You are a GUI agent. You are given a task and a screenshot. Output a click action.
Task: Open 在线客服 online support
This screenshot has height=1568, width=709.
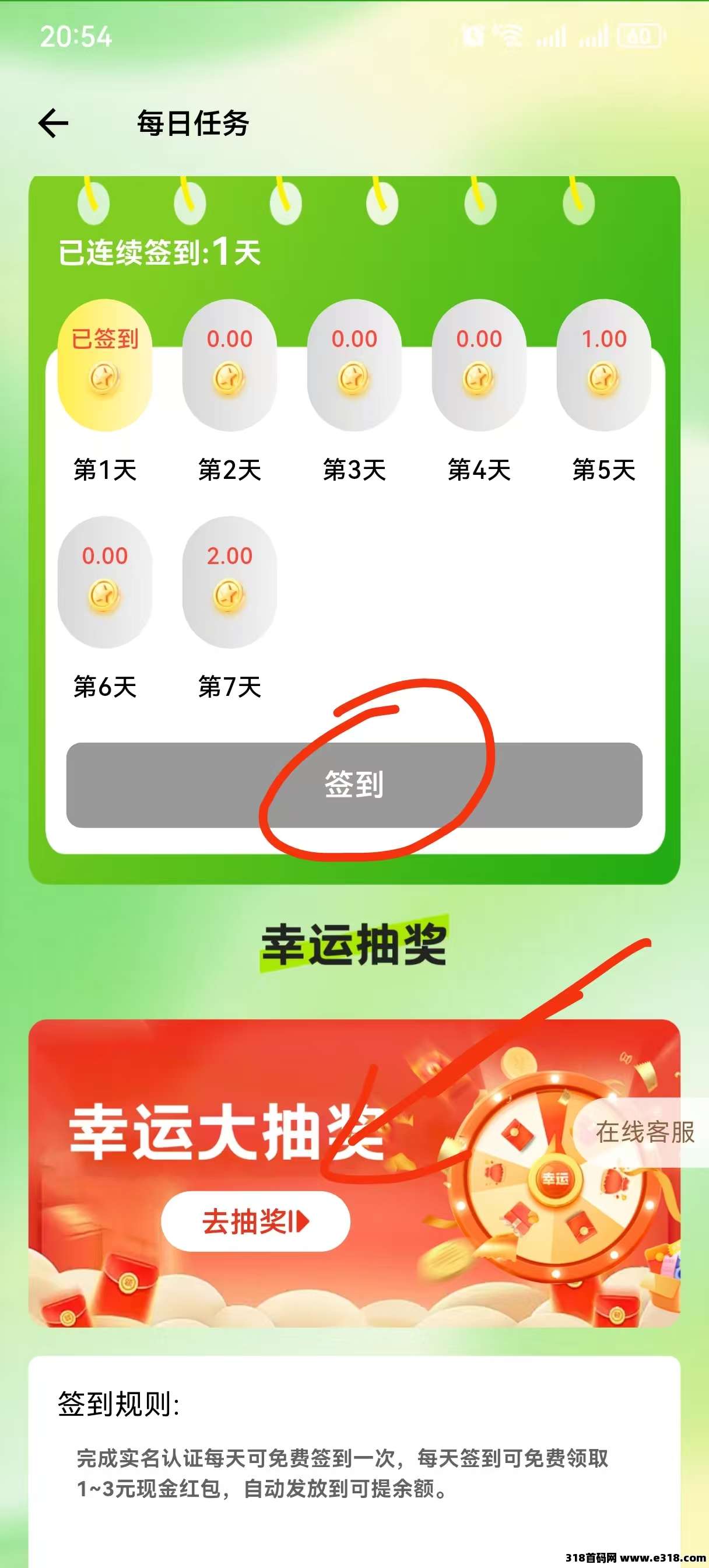click(x=644, y=1132)
